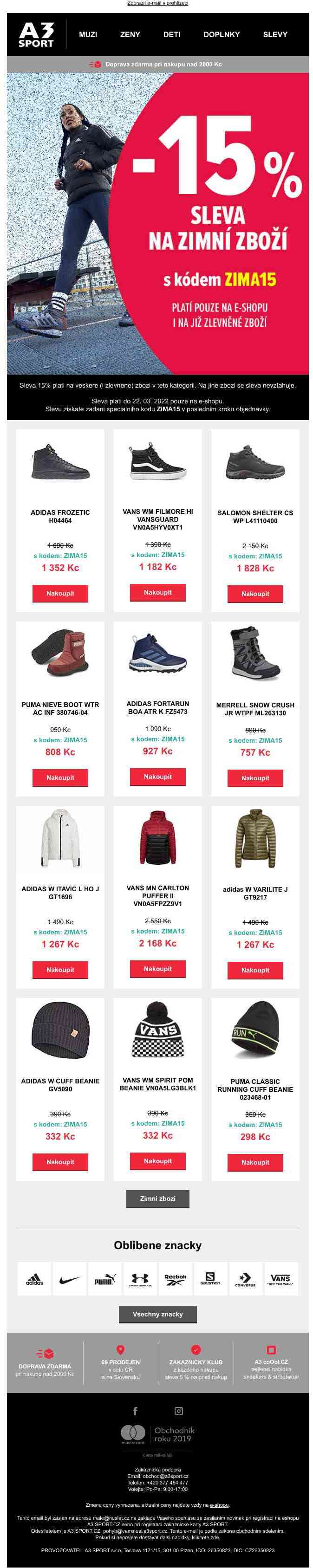
Task: Tap the 'kliknete zde' unsubscribe link
Action: point(205,1537)
